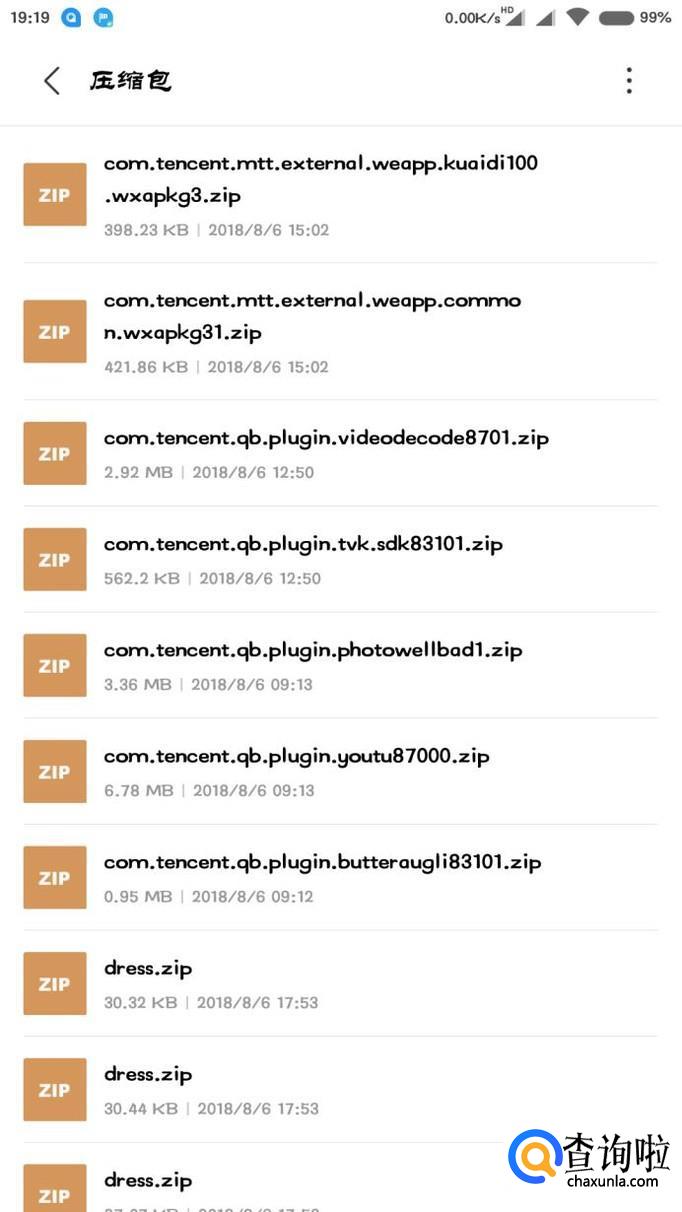Open the kuaidi100.wxapkg3.zip file
This screenshot has height=1212, width=682.
pos(341,195)
